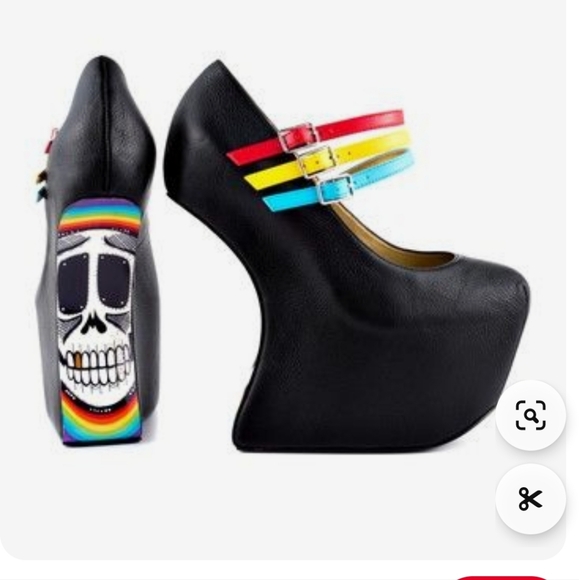Tap the scissors cutout icon
This screenshot has width=579, height=580.
point(531,499)
